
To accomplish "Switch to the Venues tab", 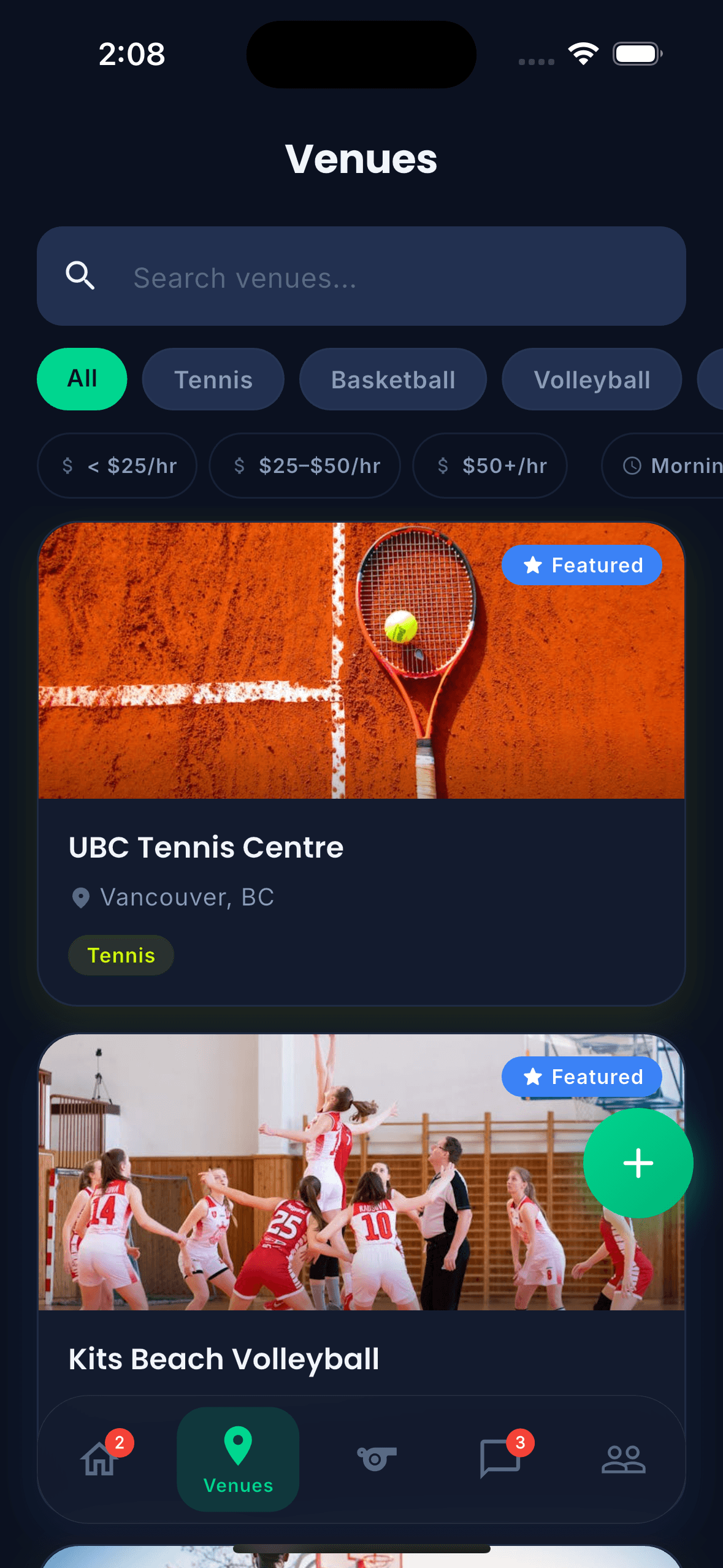I will click(x=238, y=1459).
